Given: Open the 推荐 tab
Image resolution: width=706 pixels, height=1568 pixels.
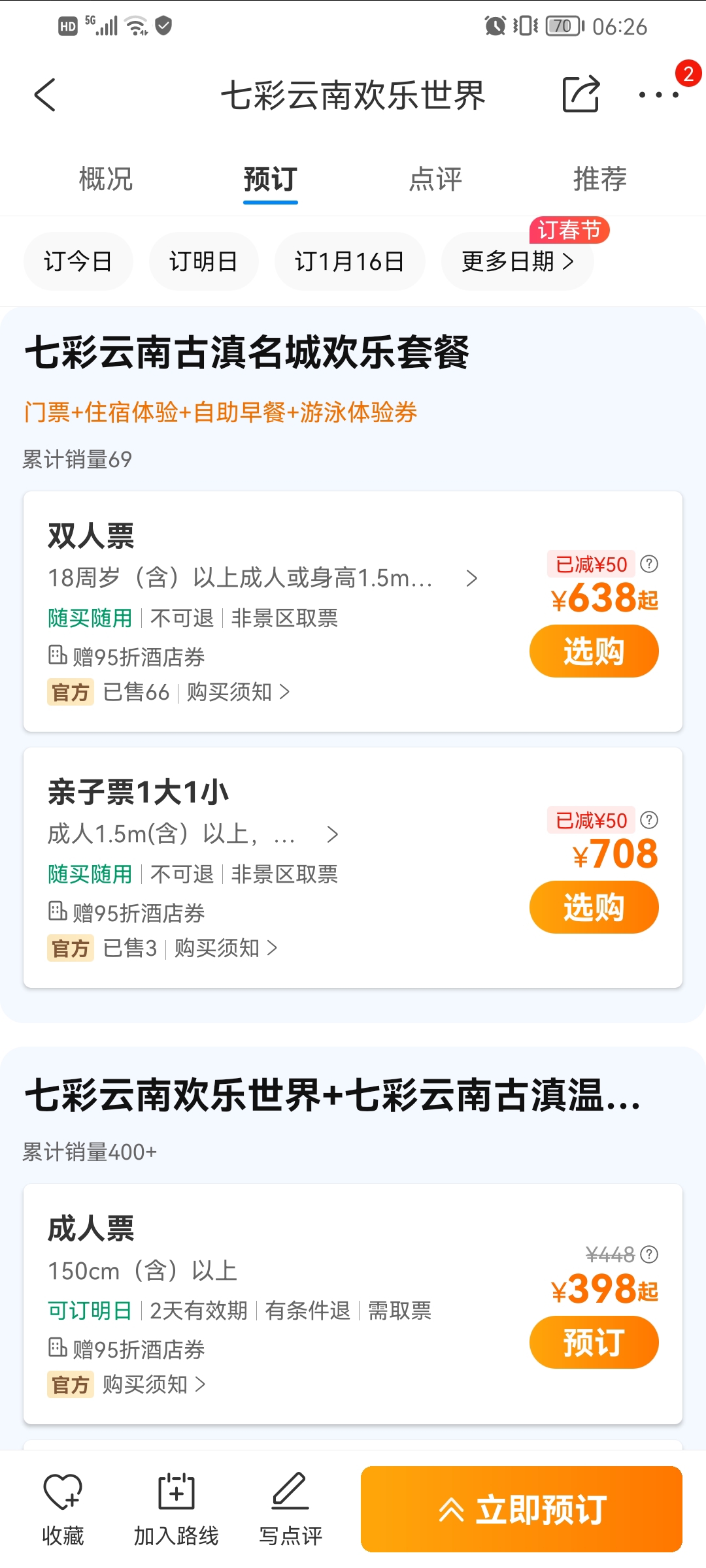Looking at the screenshot, I should (x=600, y=179).
